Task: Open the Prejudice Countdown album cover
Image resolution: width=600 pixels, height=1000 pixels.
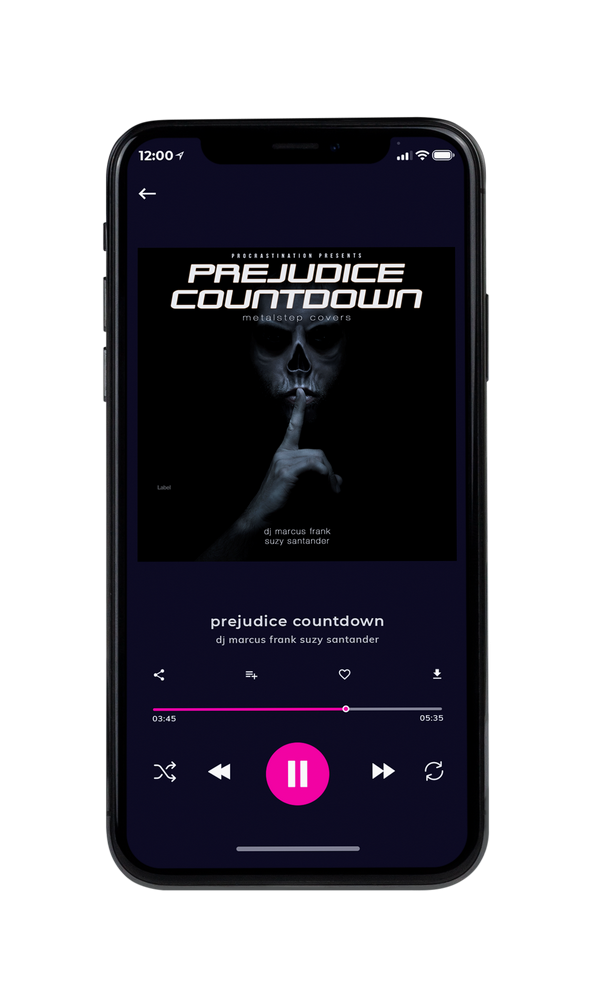Action: (297, 404)
